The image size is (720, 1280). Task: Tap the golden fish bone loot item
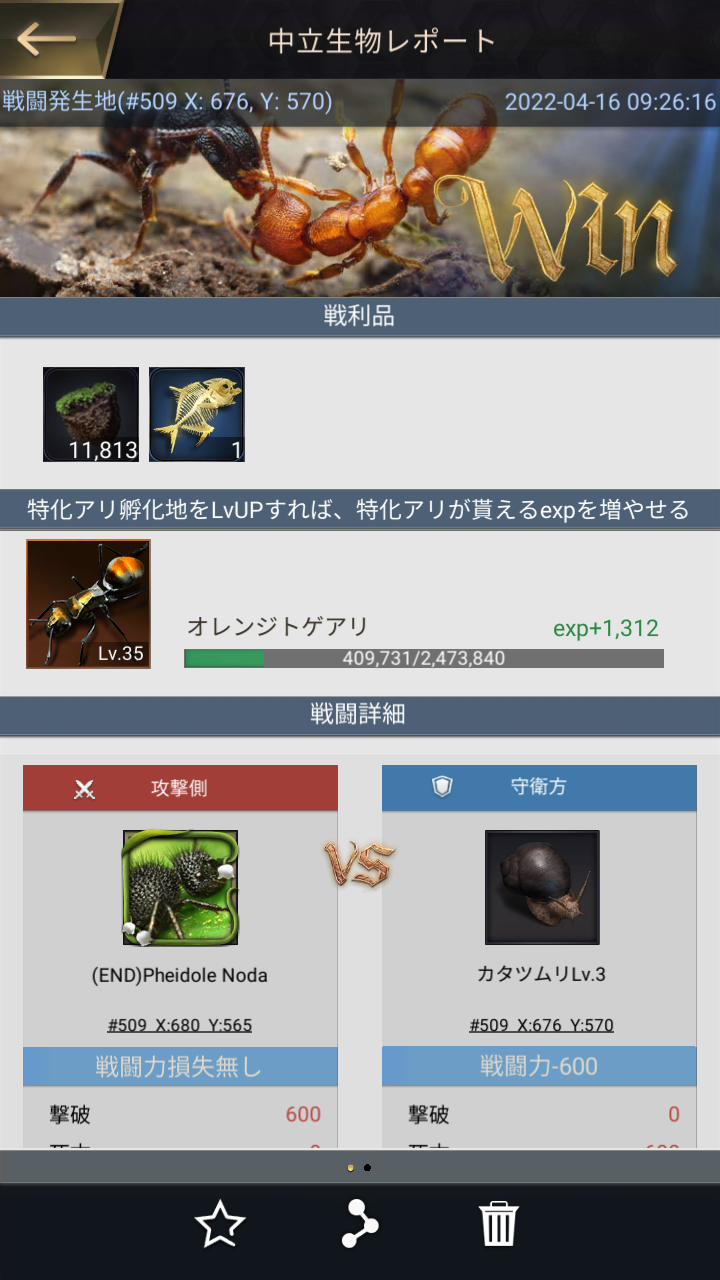[197, 414]
